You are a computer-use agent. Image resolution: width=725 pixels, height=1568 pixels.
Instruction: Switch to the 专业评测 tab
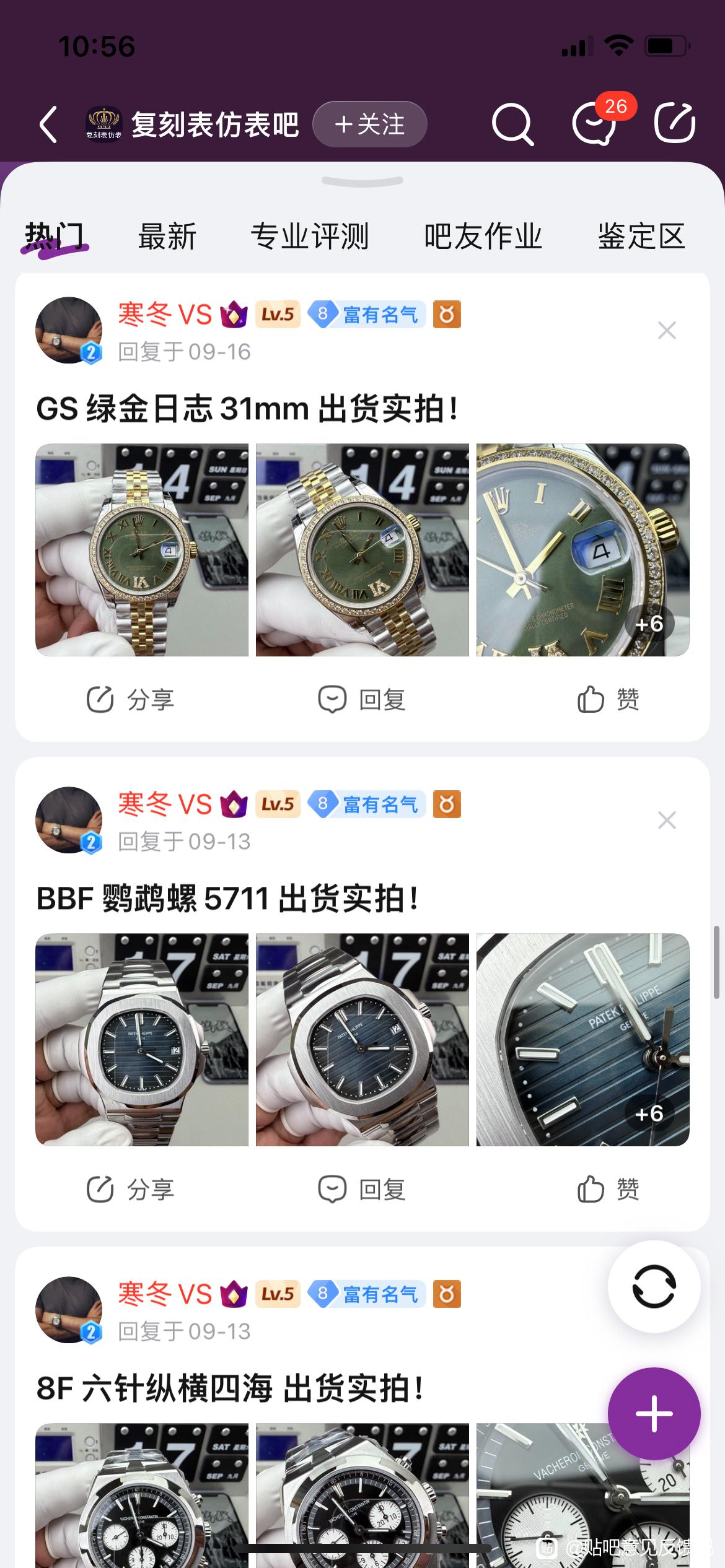(x=310, y=237)
